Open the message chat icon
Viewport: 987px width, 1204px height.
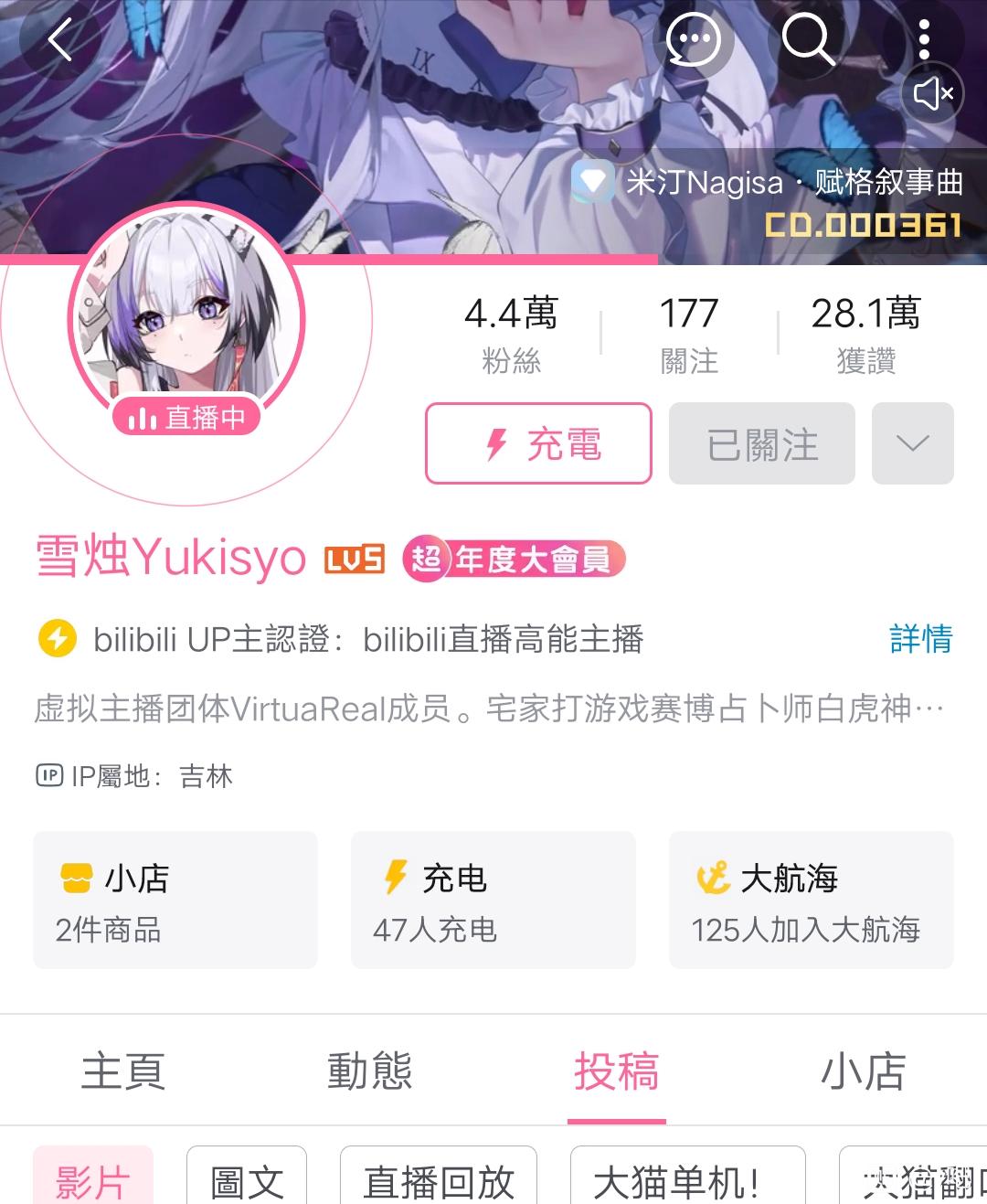[693, 41]
